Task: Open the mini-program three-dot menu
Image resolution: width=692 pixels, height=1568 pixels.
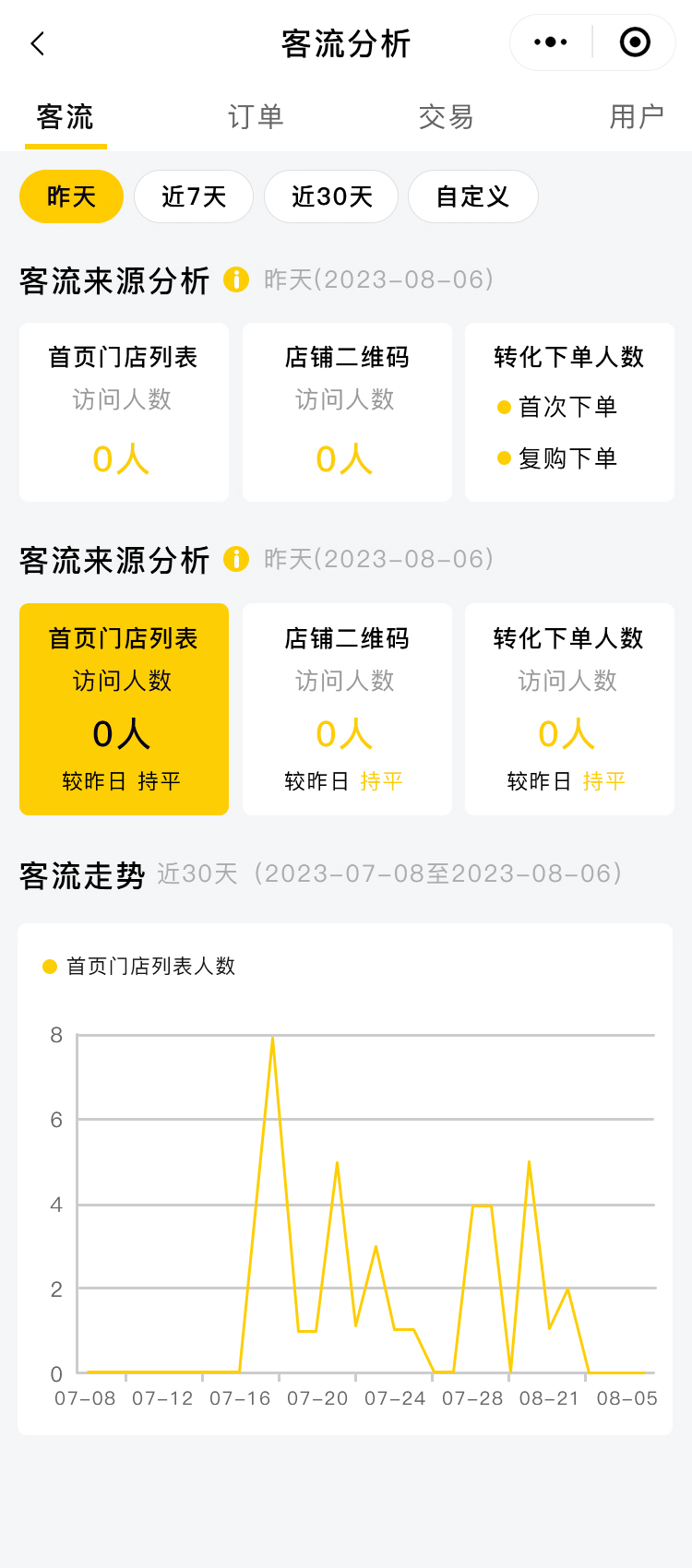Action: pos(551,42)
